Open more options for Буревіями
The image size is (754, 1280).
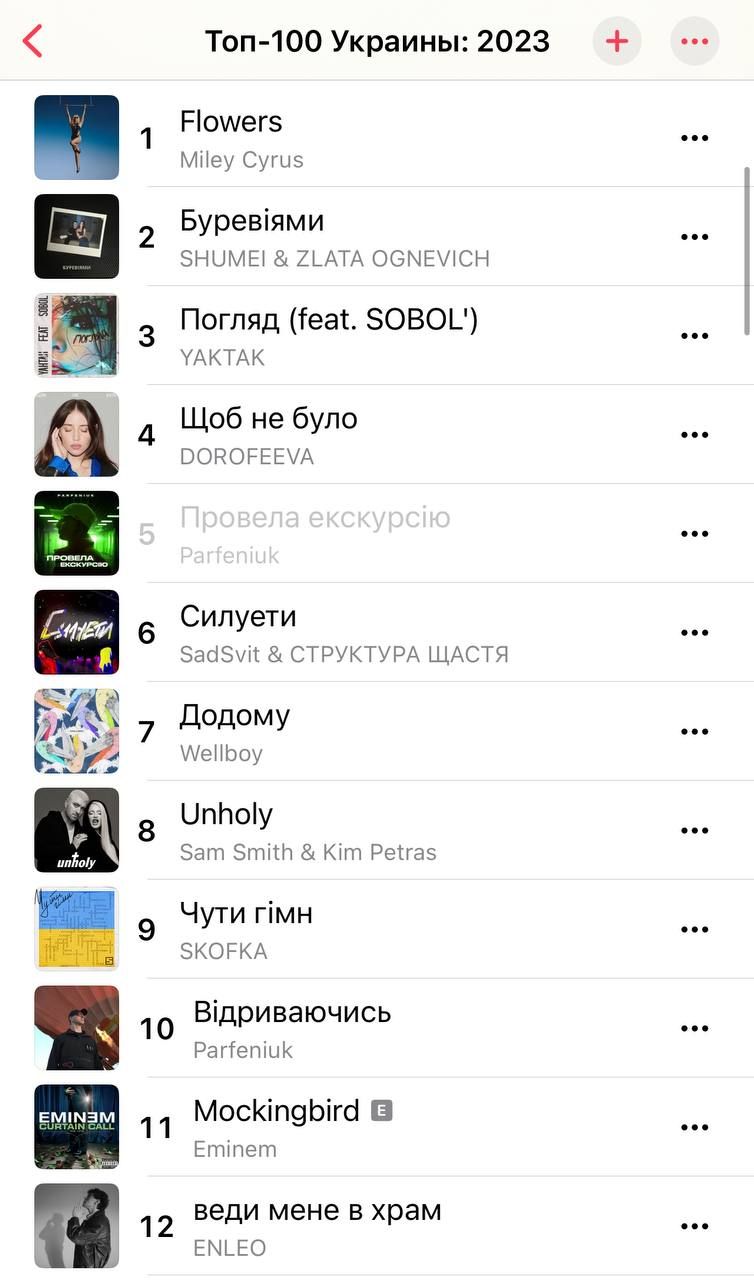[x=694, y=237]
